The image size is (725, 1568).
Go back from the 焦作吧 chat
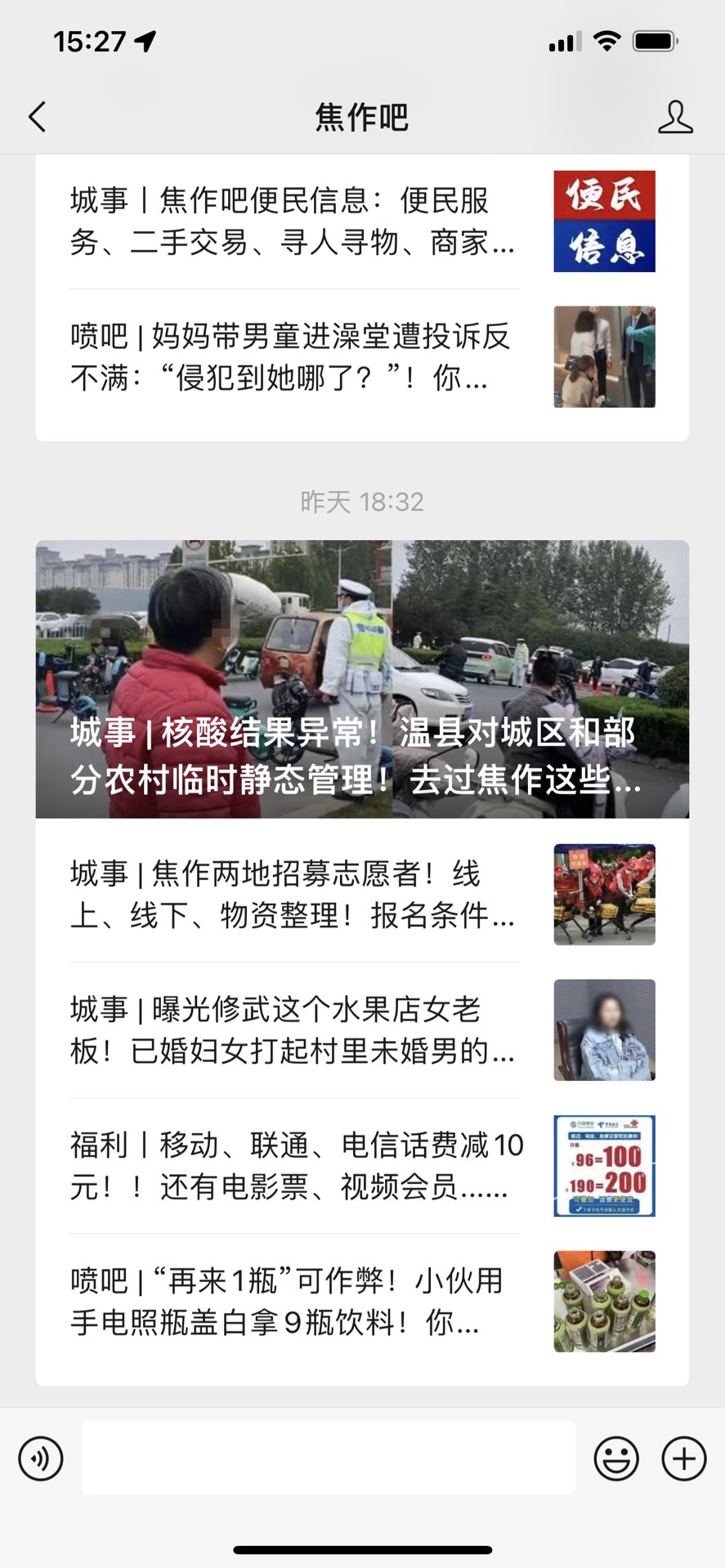(38, 117)
